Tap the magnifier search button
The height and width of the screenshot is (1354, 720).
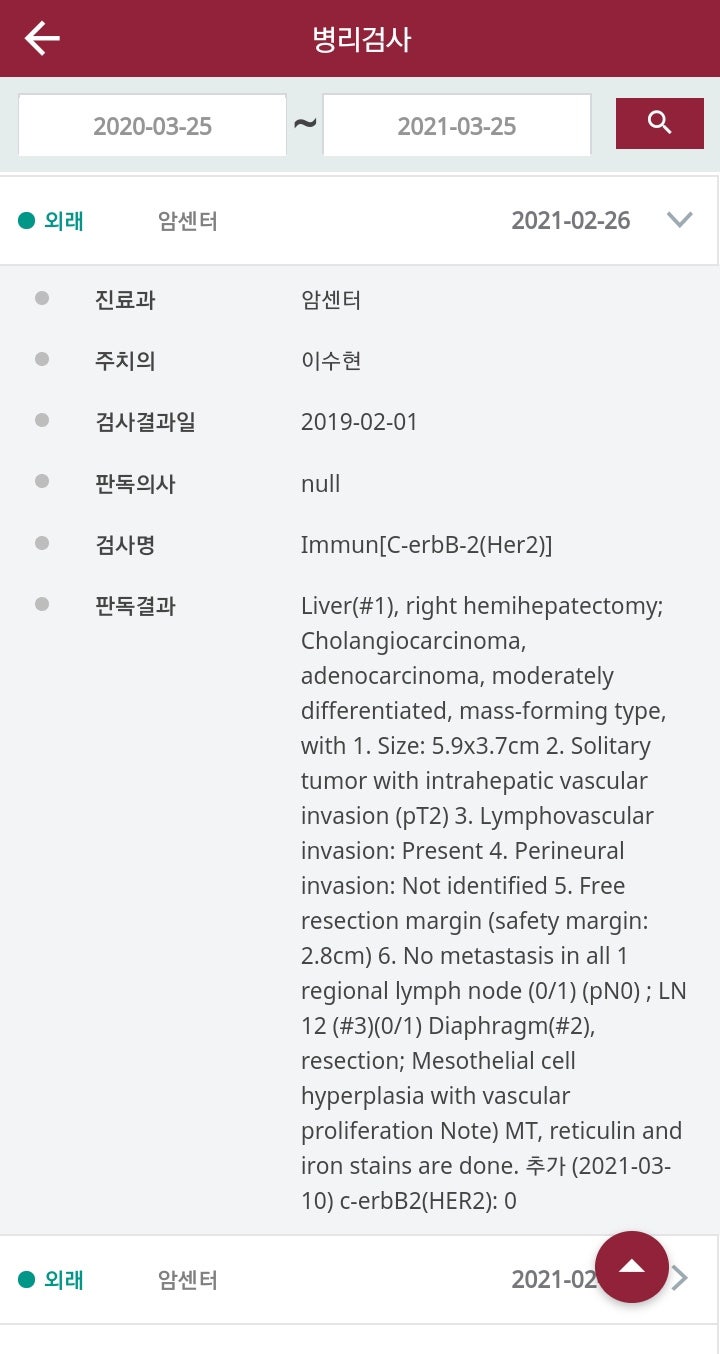click(659, 123)
